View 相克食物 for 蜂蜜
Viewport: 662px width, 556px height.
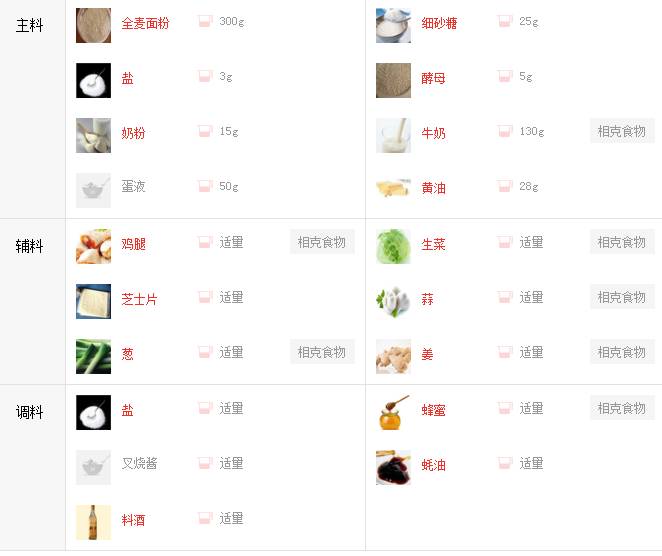point(621,408)
